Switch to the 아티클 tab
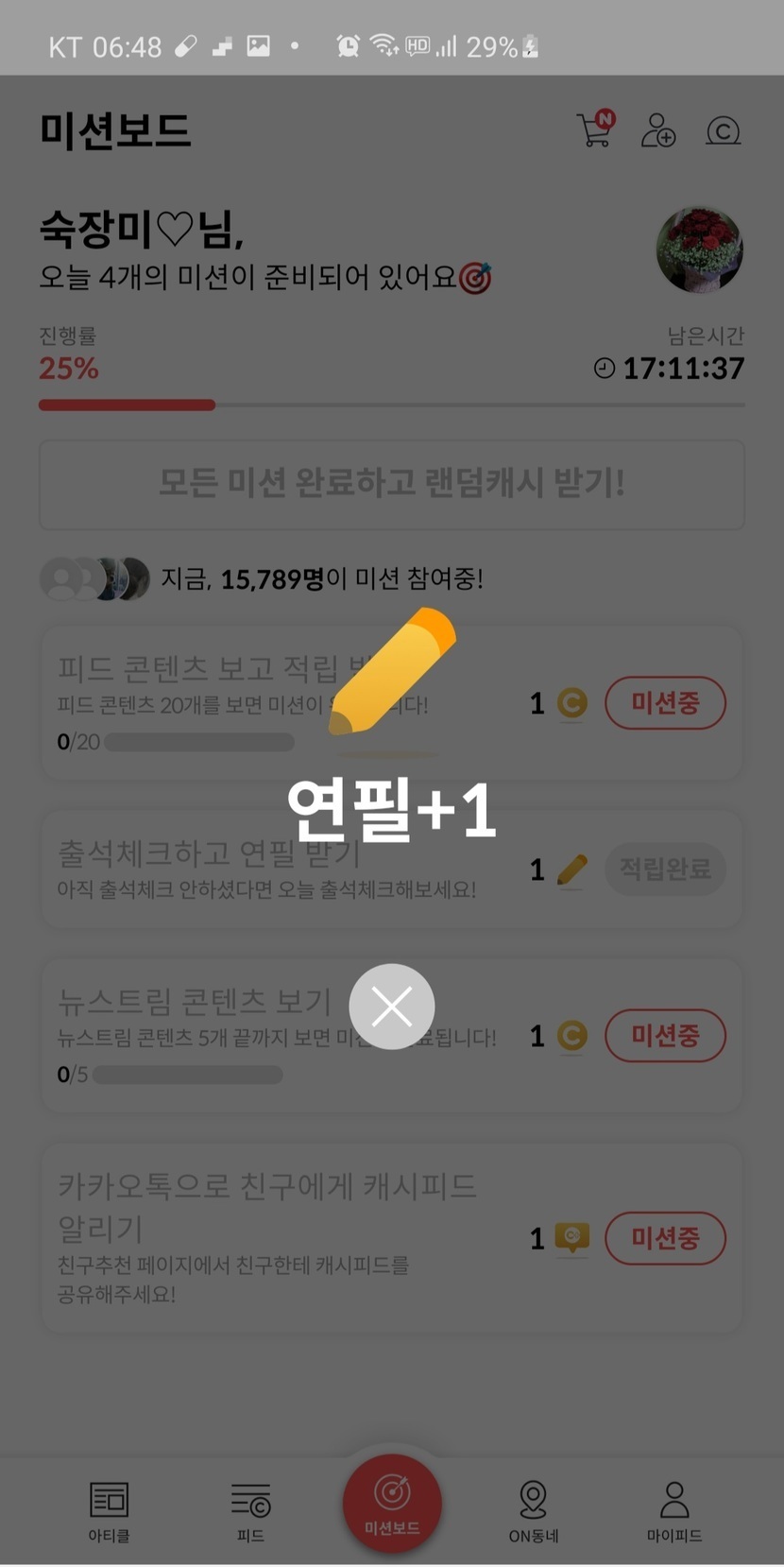 109,1510
